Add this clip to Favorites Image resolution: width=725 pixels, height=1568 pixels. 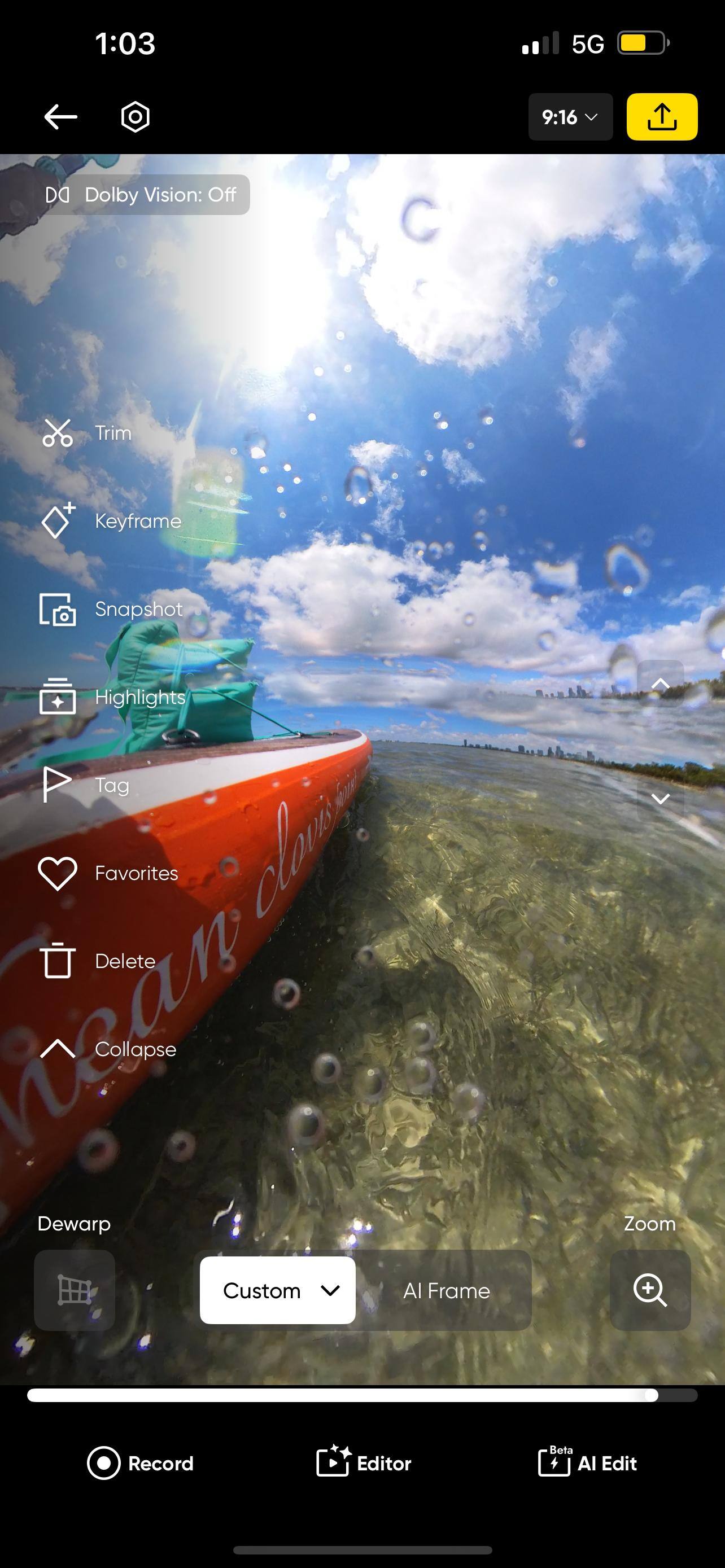pos(108,874)
